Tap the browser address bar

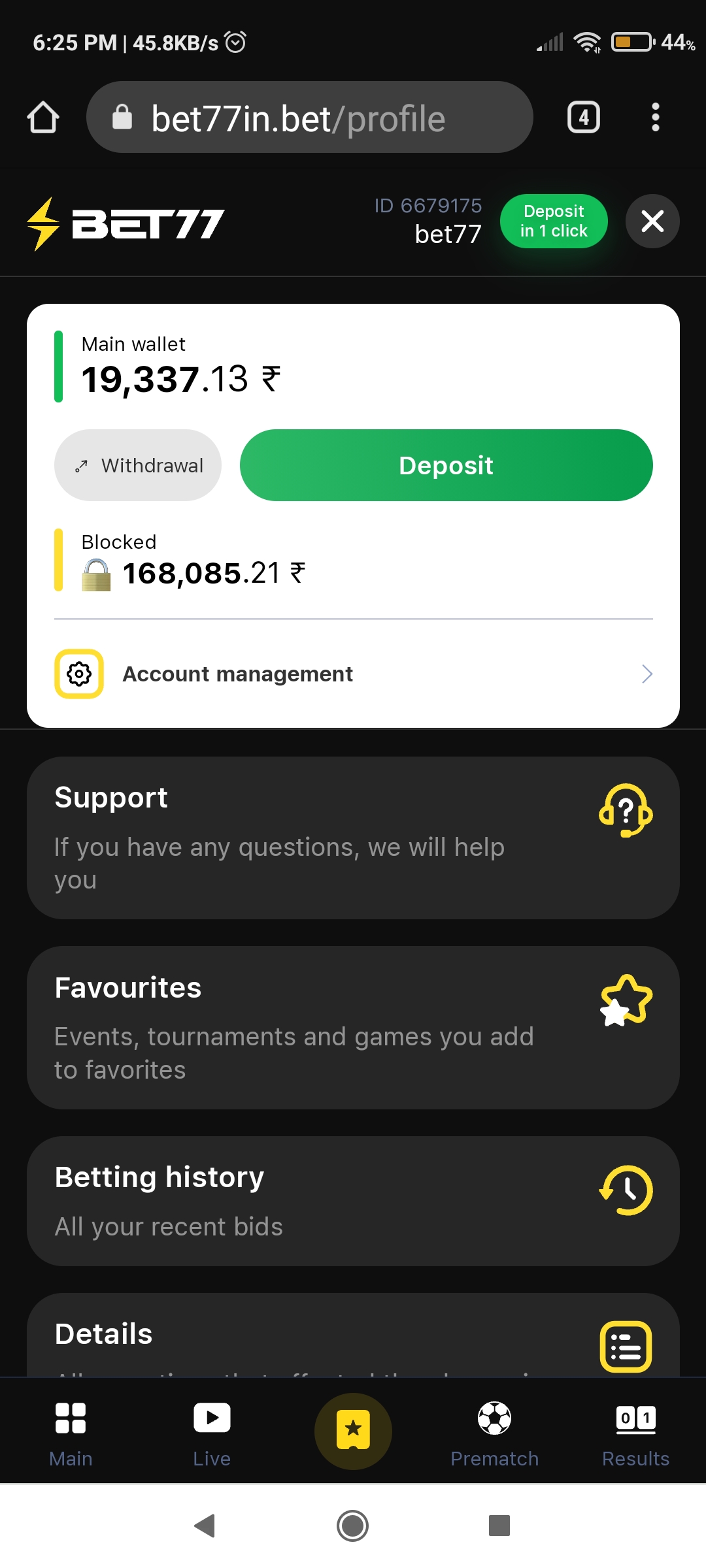[x=309, y=118]
